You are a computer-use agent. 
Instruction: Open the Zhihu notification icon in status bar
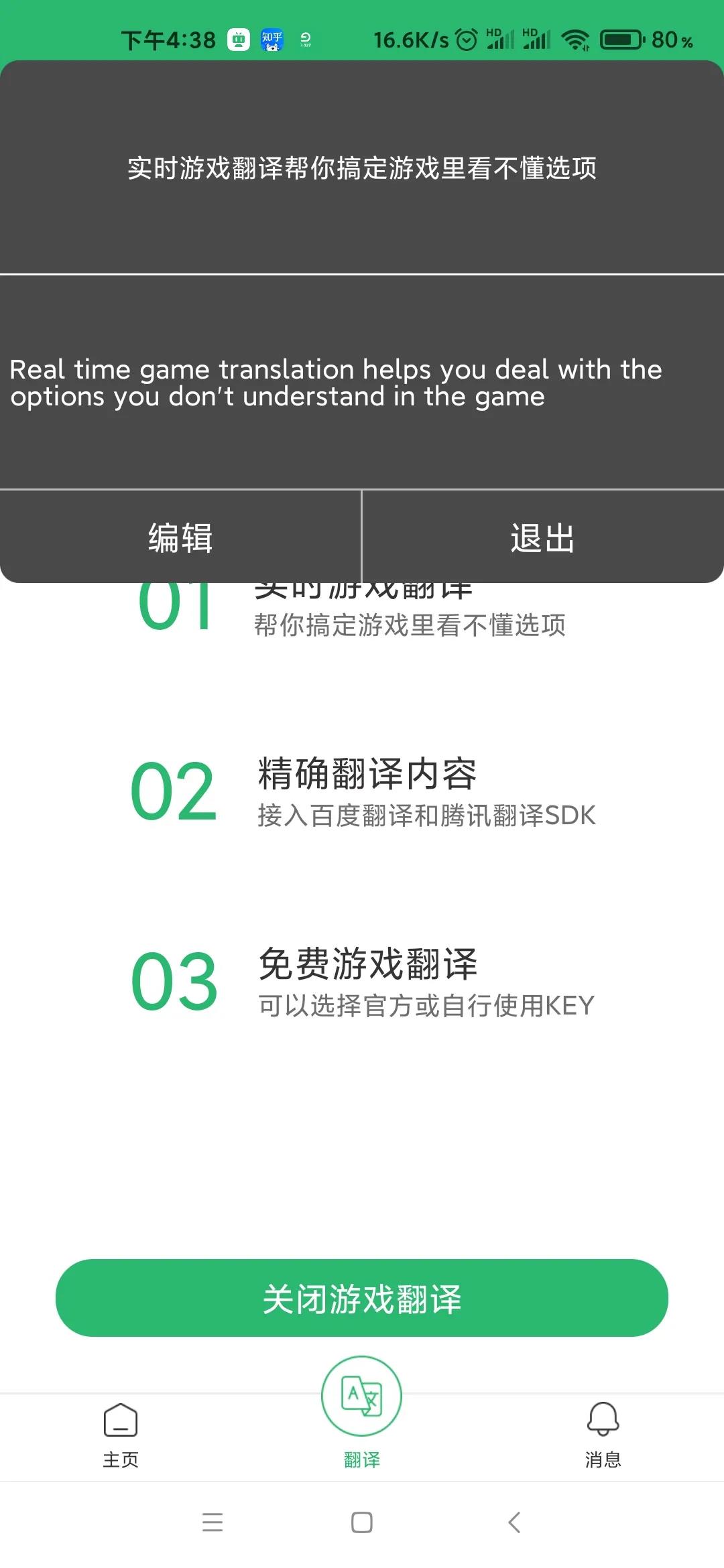[x=273, y=40]
